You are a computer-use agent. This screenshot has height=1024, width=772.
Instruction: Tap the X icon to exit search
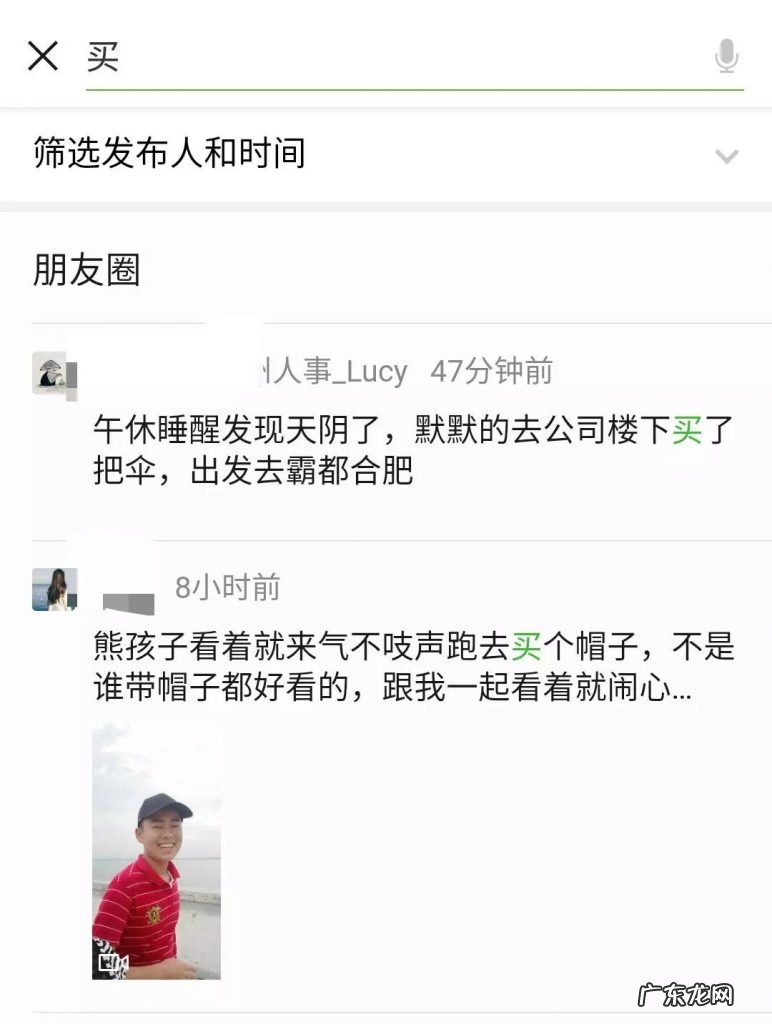click(x=43, y=54)
